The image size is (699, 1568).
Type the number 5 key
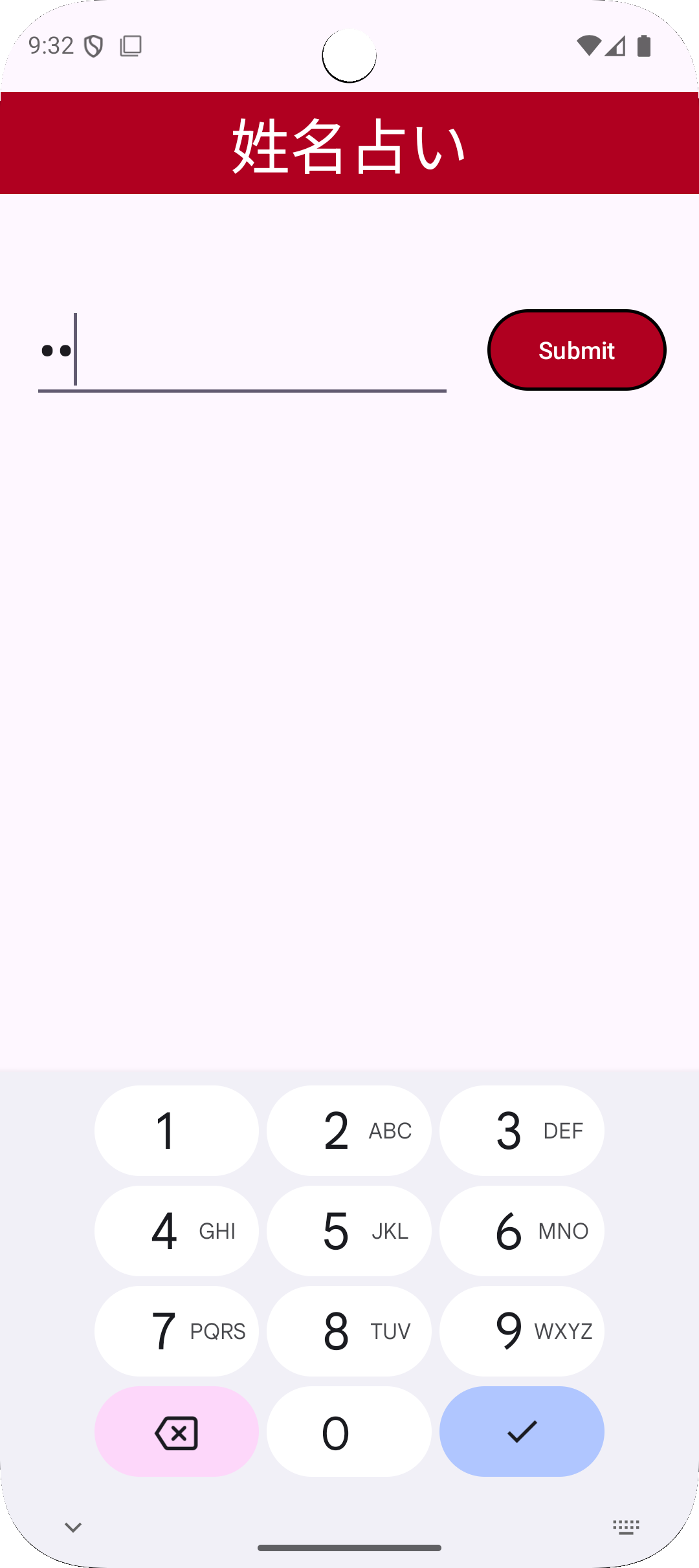click(349, 1231)
